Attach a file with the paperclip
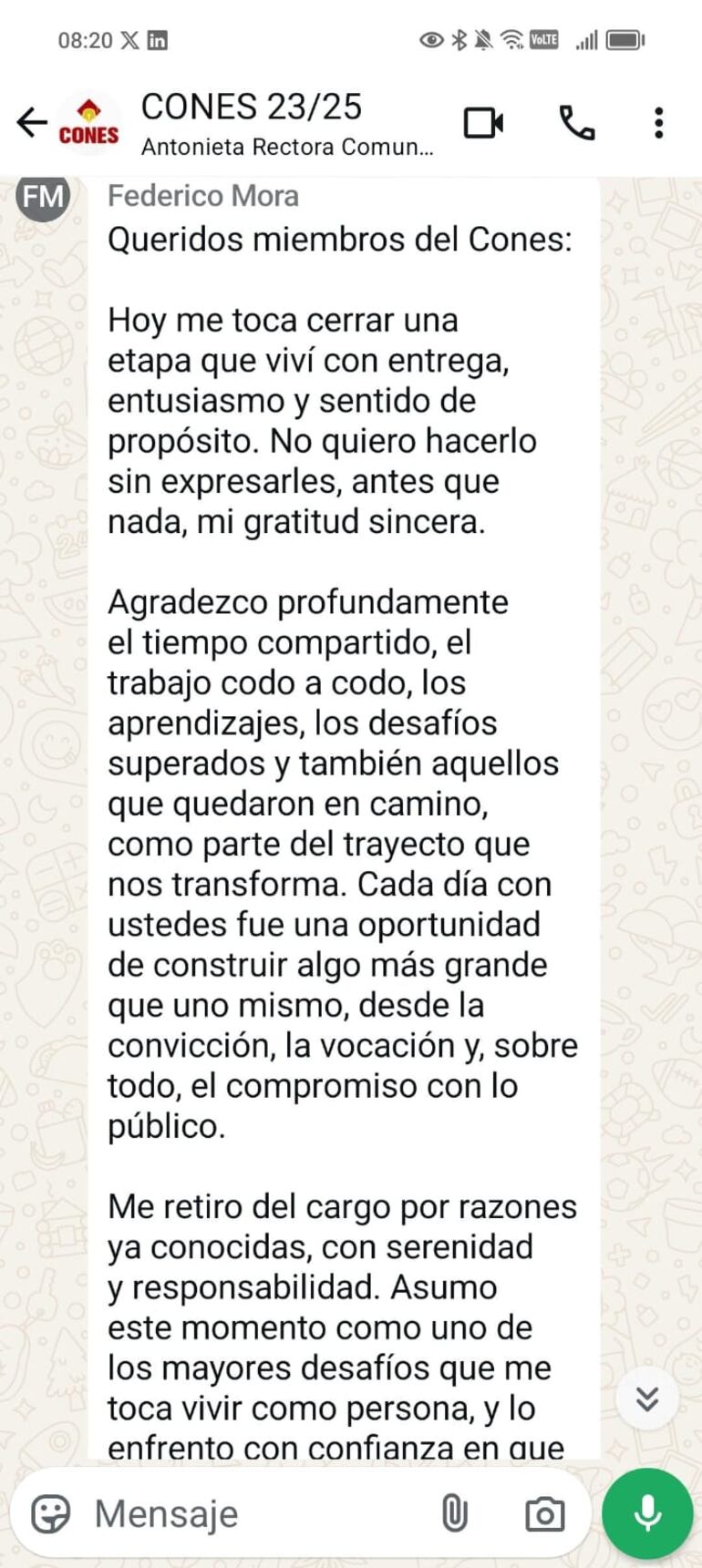The width and height of the screenshot is (702, 1568). pyautogui.click(x=454, y=1513)
